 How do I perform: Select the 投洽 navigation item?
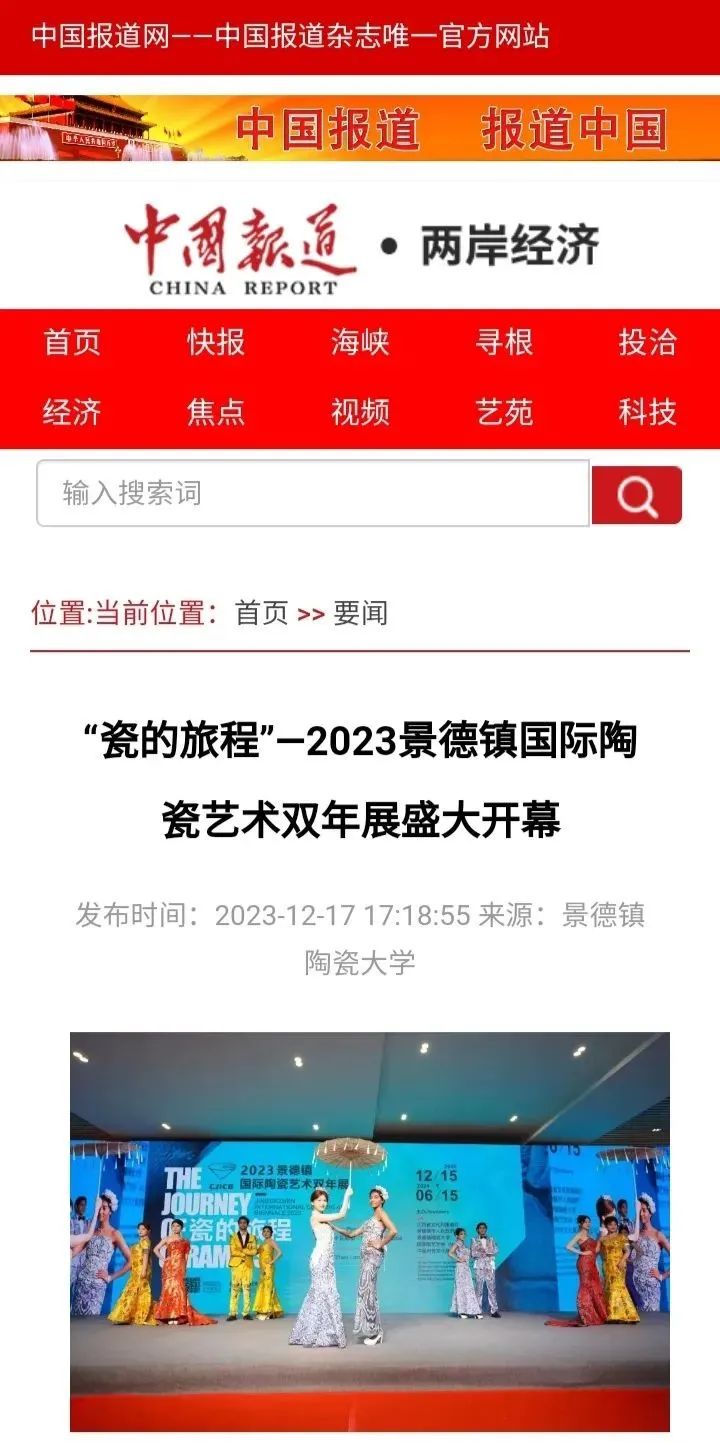point(647,342)
